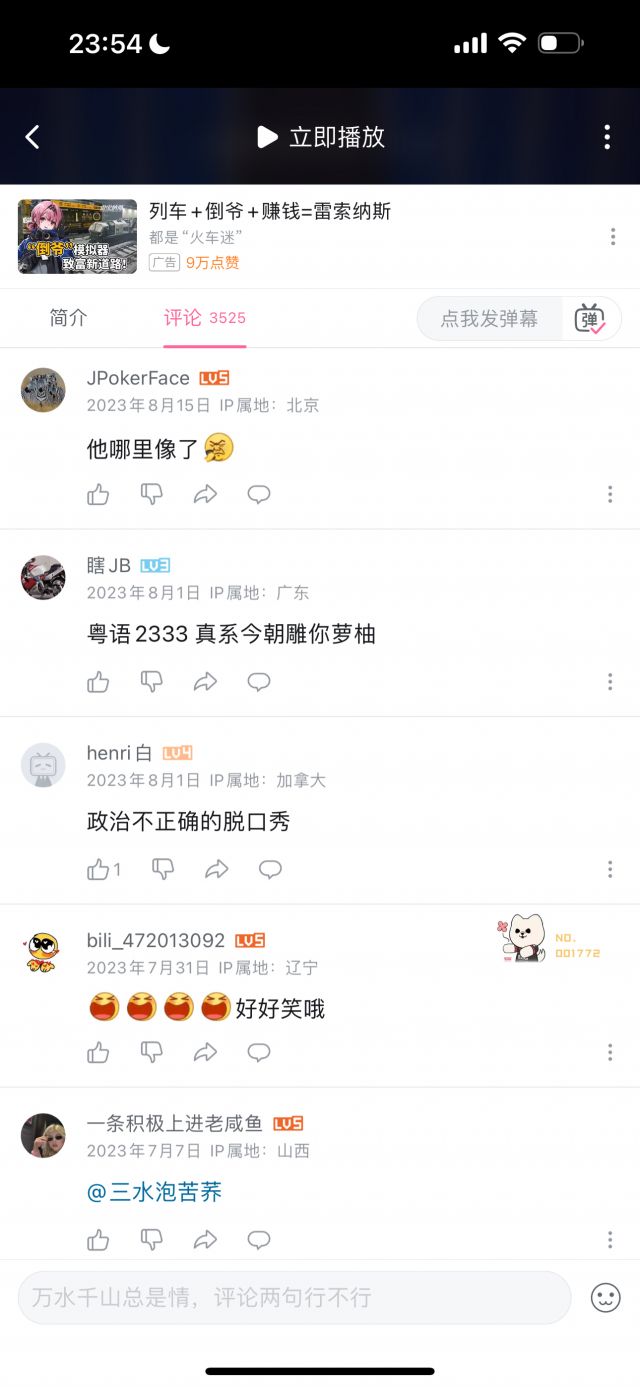Image resolution: width=640 pixels, height=1387 pixels.
Task: Toggle the danmaku display switch
Action: 590,319
